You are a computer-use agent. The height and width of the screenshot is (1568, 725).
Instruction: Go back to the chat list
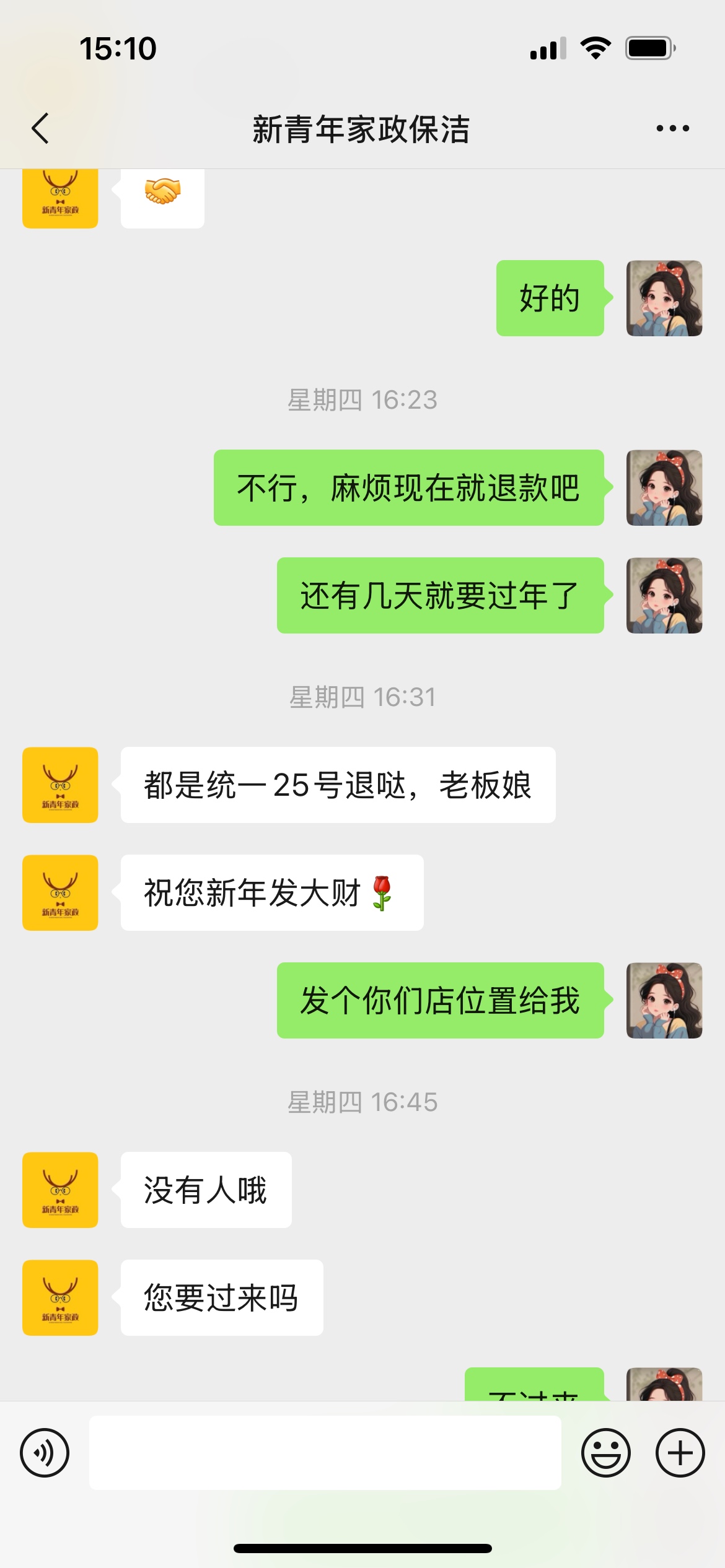coord(41,129)
